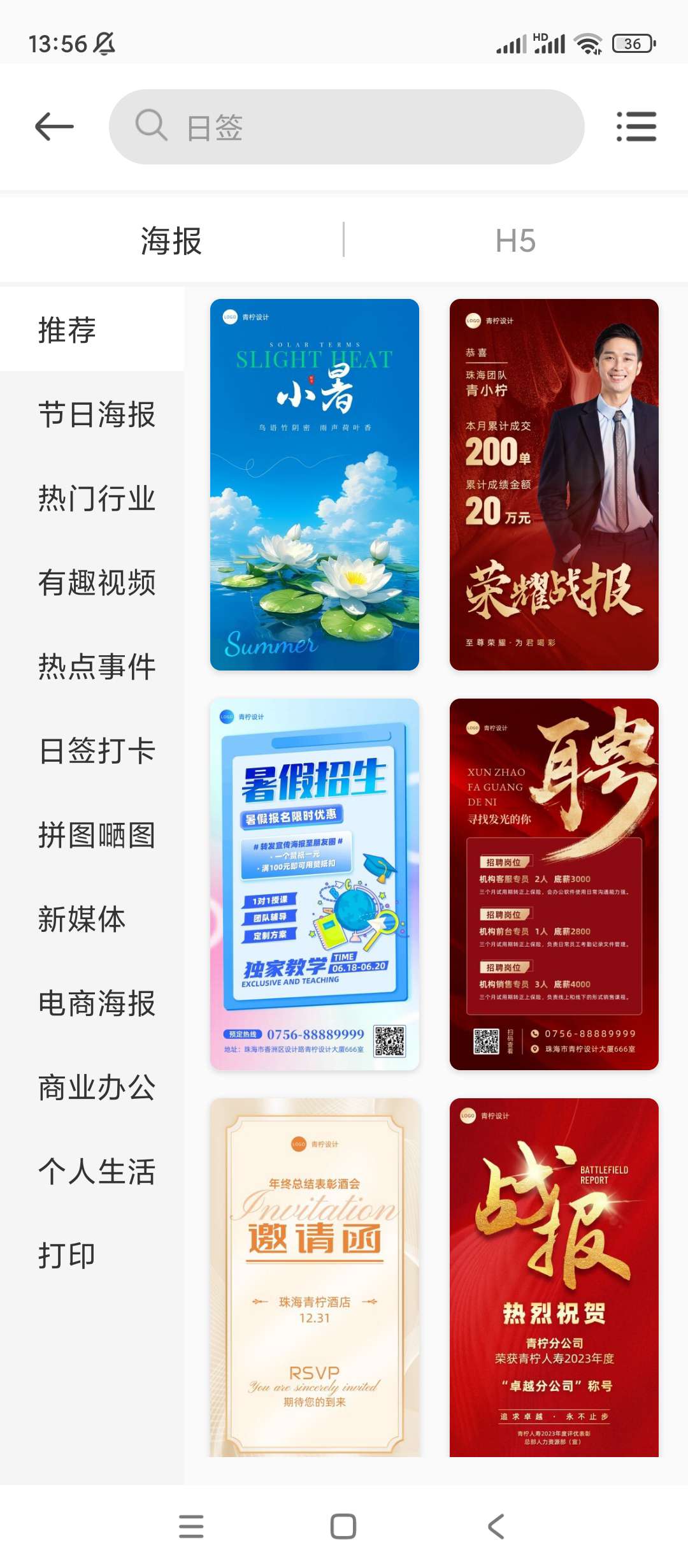The width and height of the screenshot is (688, 1568).
Task: Choose the 节日海报 category
Action: tap(97, 414)
